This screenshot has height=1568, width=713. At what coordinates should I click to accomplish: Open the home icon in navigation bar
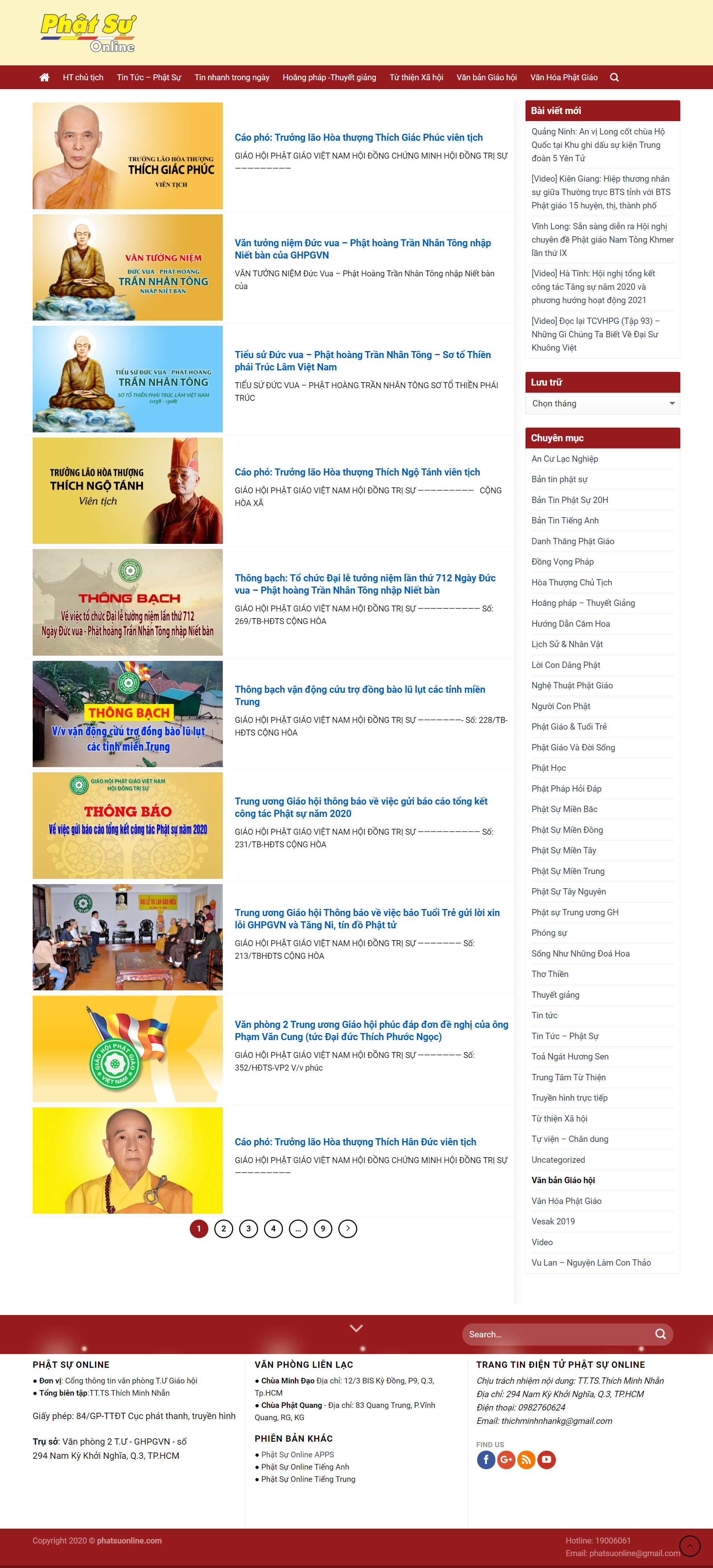pos(45,77)
